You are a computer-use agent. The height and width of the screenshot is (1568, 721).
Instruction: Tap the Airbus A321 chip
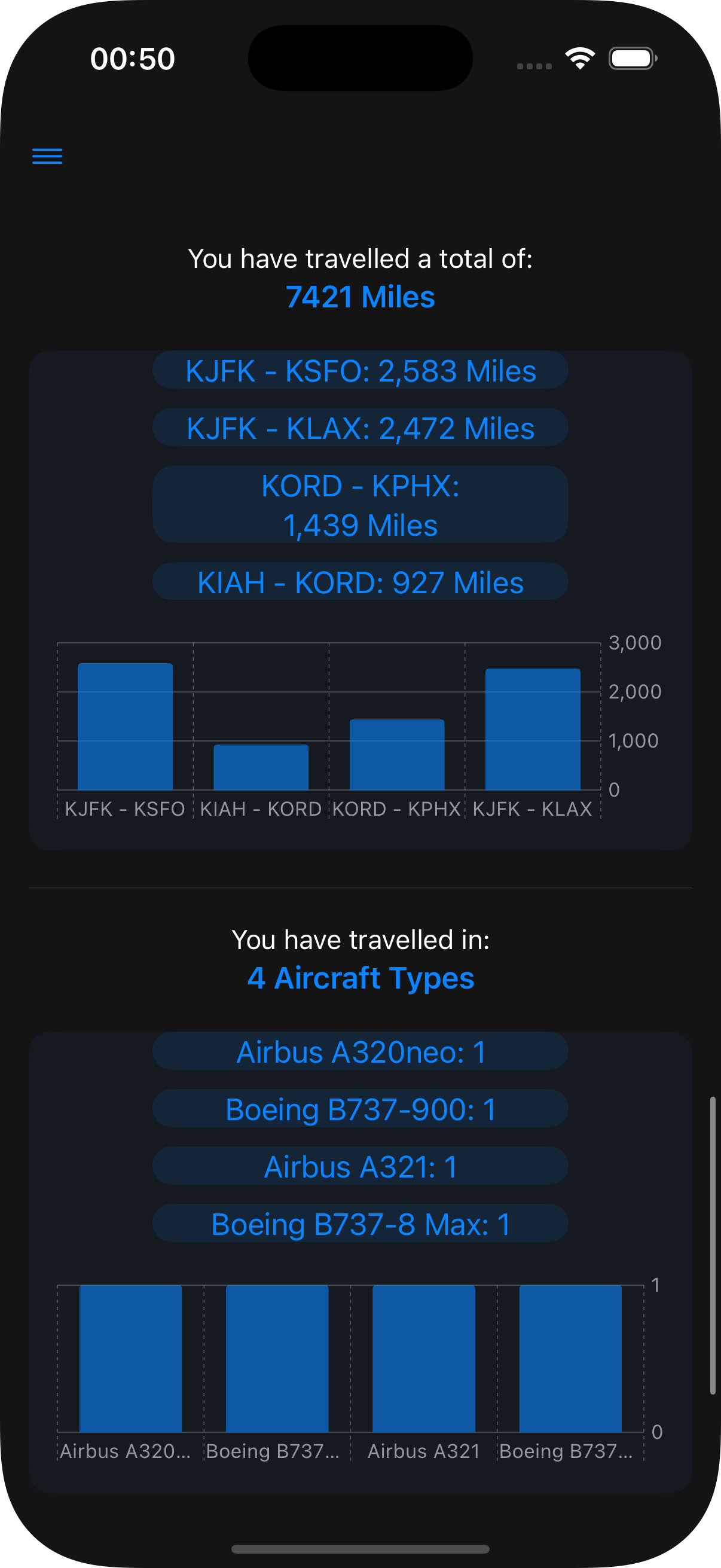(360, 1166)
